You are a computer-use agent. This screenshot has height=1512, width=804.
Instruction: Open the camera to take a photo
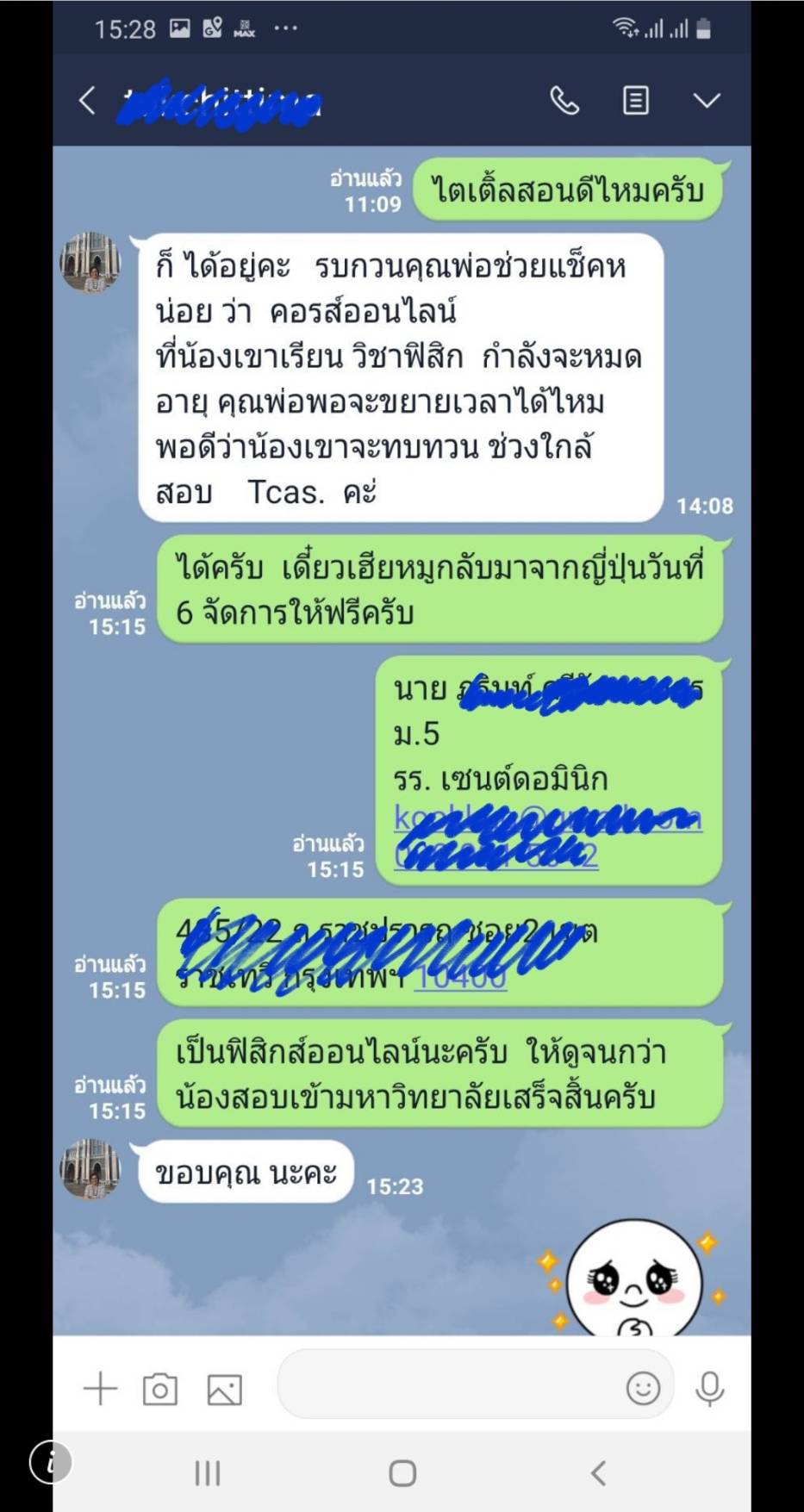(160, 1389)
